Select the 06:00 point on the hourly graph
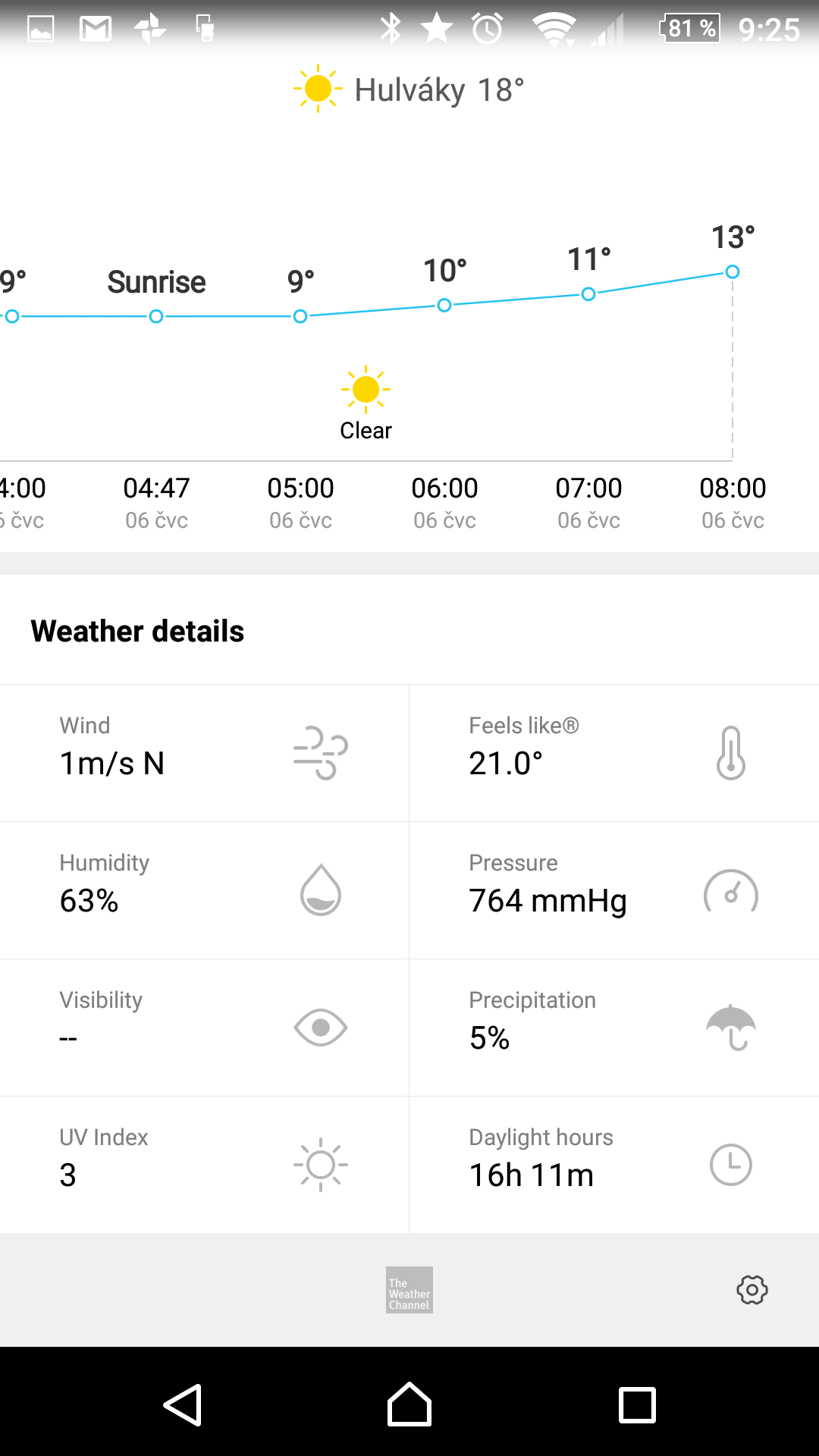The height and width of the screenshot is (1456, 819). (444, 305)
